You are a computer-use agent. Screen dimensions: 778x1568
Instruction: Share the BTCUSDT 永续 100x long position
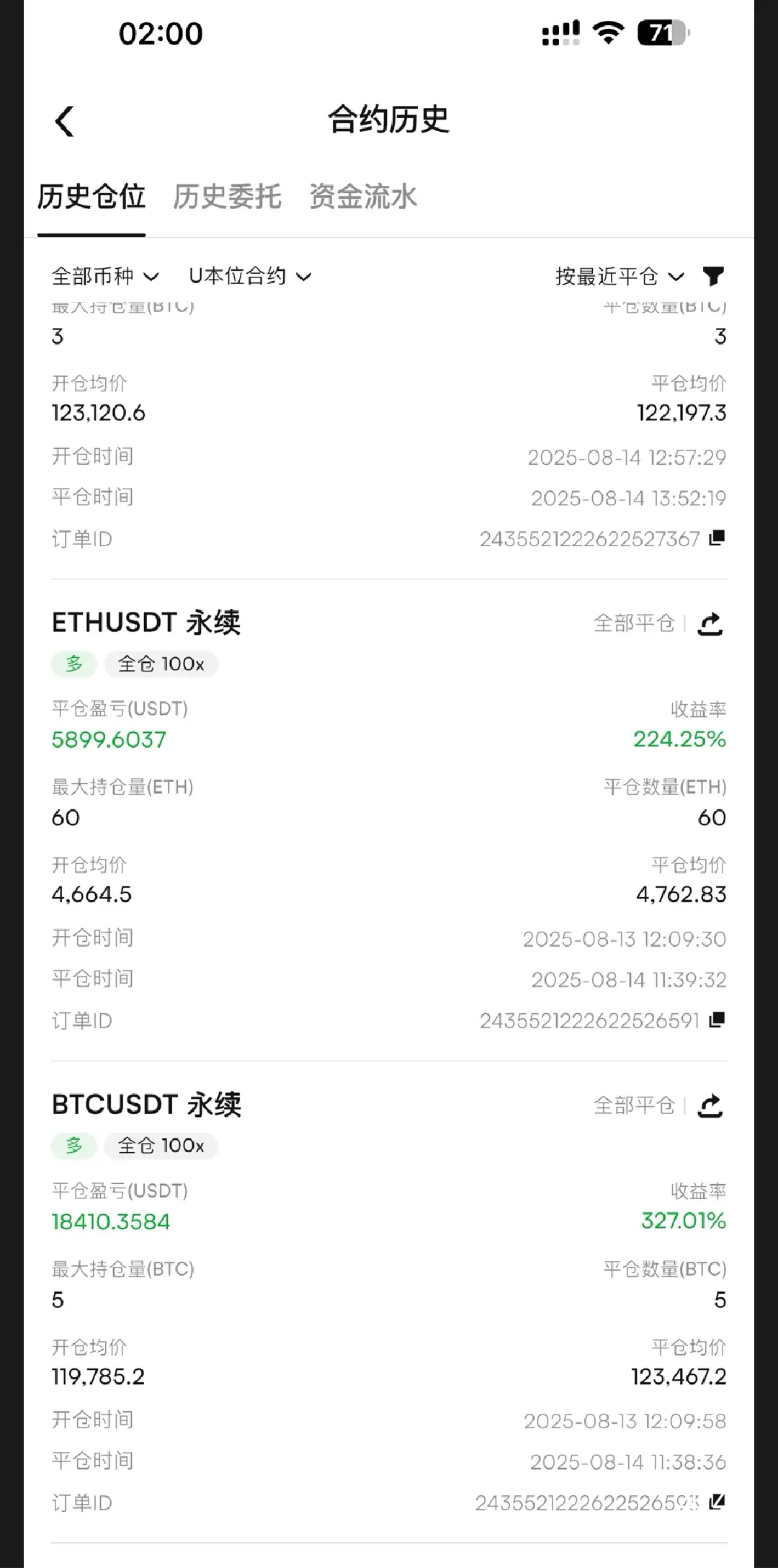coord(710,1105)
